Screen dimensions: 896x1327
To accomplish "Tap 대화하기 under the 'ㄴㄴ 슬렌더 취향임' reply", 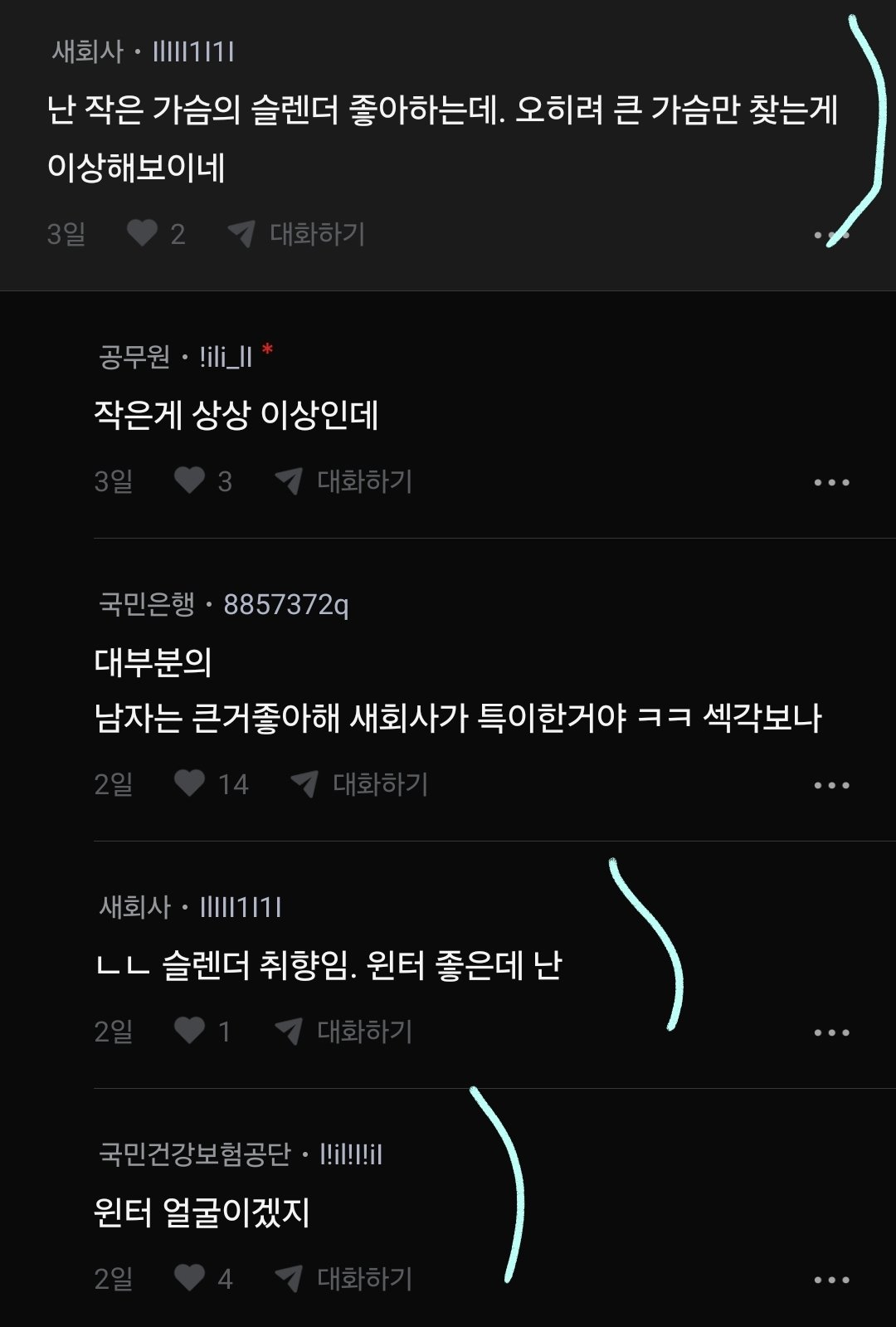I will (x=344, y=1032).
